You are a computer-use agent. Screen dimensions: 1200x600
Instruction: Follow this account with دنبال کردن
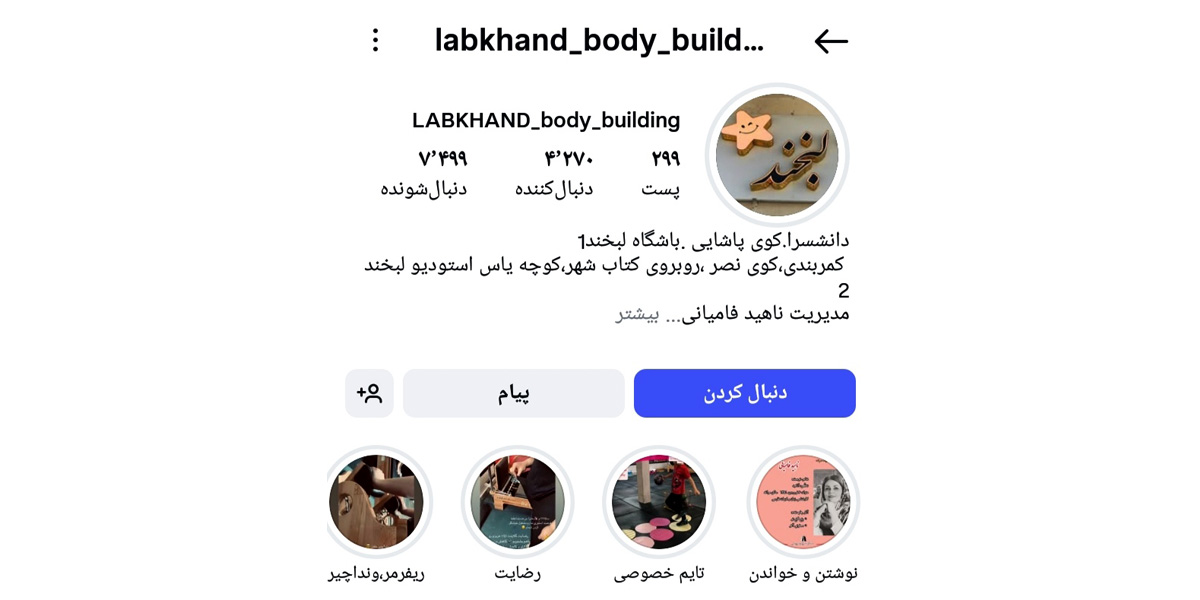[744, 393]
